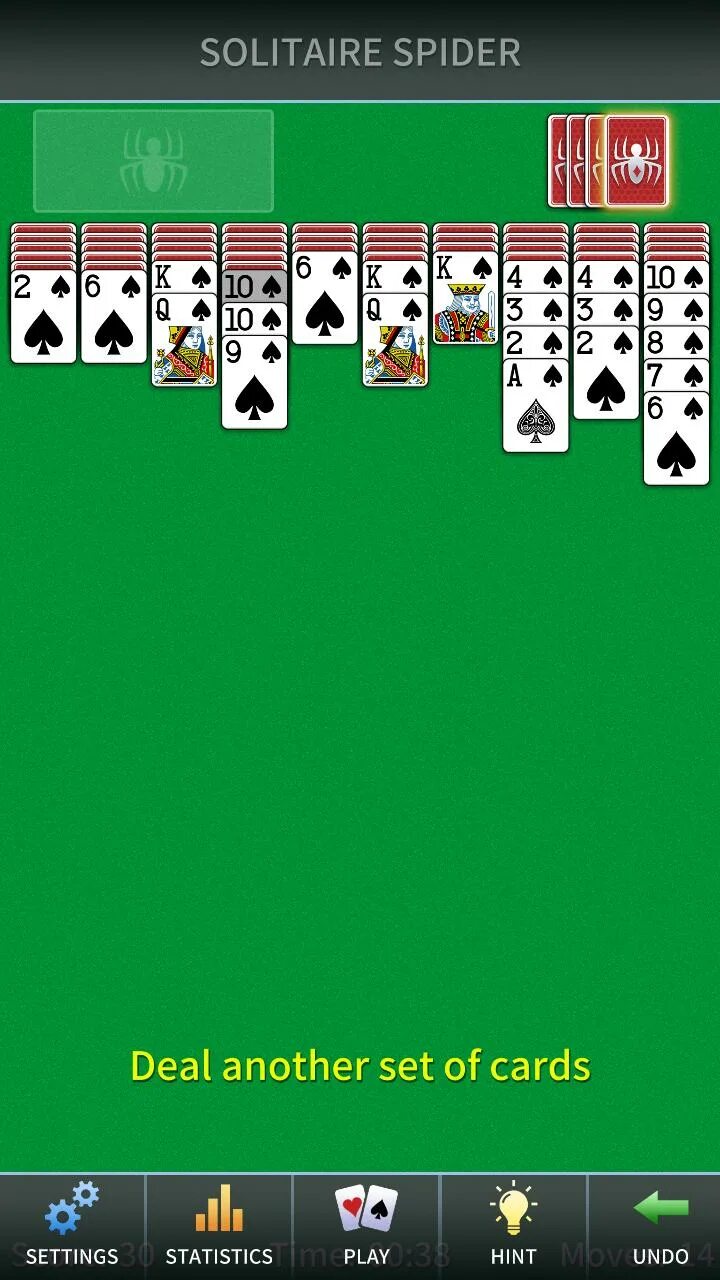
Task: Open the Settings menu
Action: point(72,1226)
